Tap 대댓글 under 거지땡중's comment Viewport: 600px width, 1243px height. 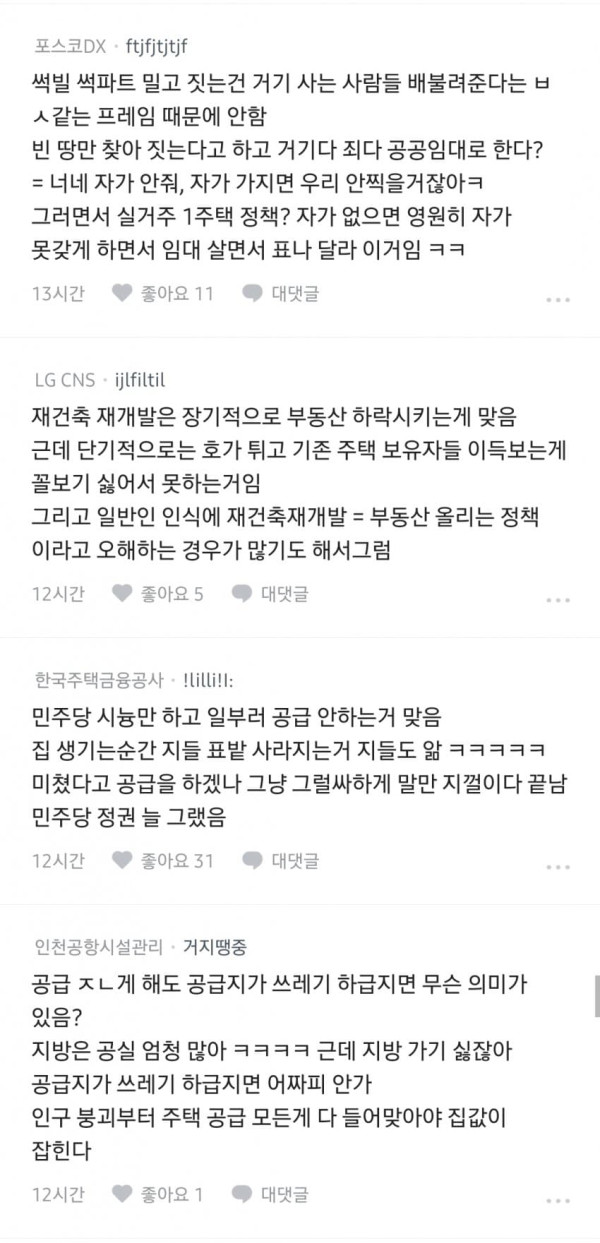[270, 1193]
